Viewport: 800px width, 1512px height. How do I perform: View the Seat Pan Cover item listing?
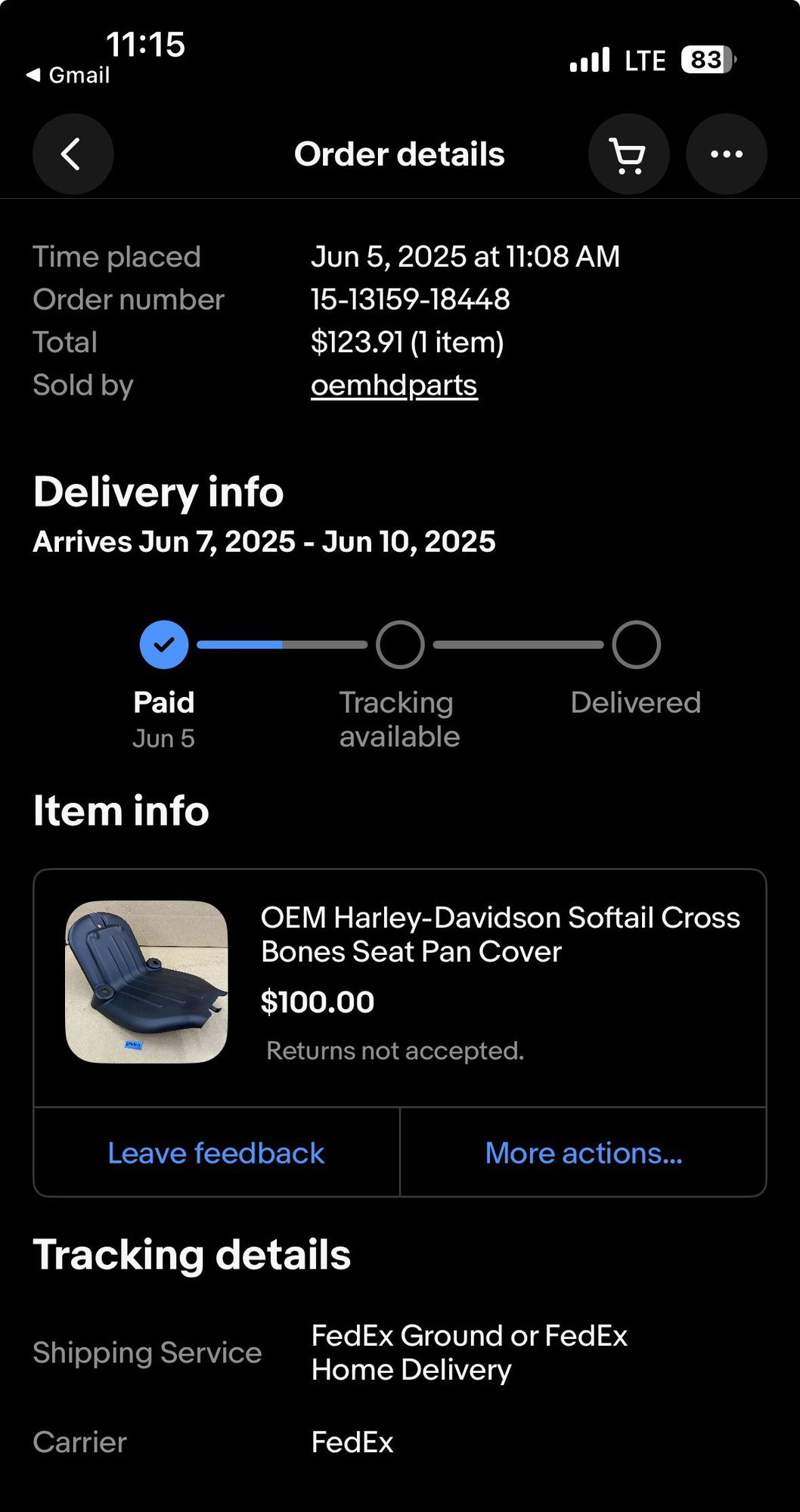(499, 934)
